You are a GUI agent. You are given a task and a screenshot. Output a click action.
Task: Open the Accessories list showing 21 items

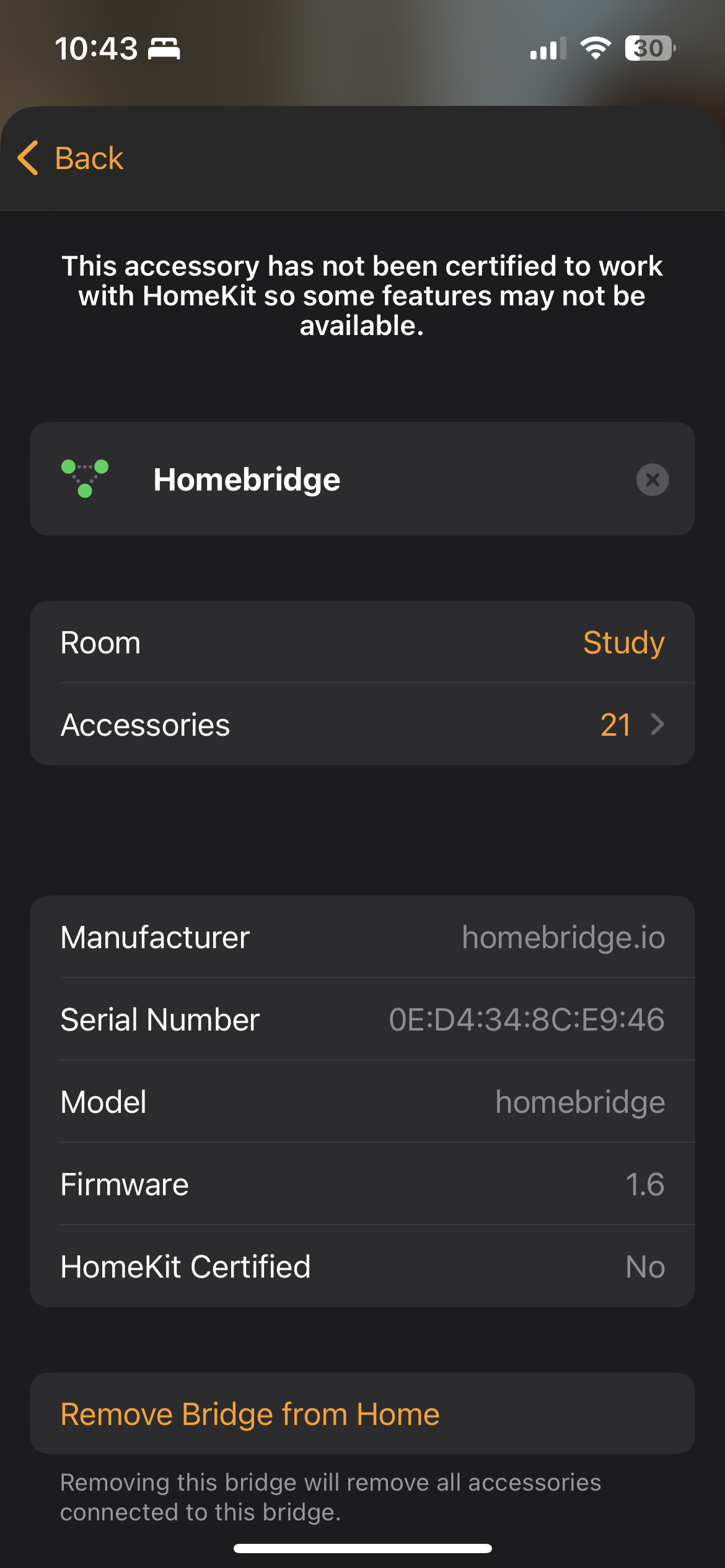(362, 724)
